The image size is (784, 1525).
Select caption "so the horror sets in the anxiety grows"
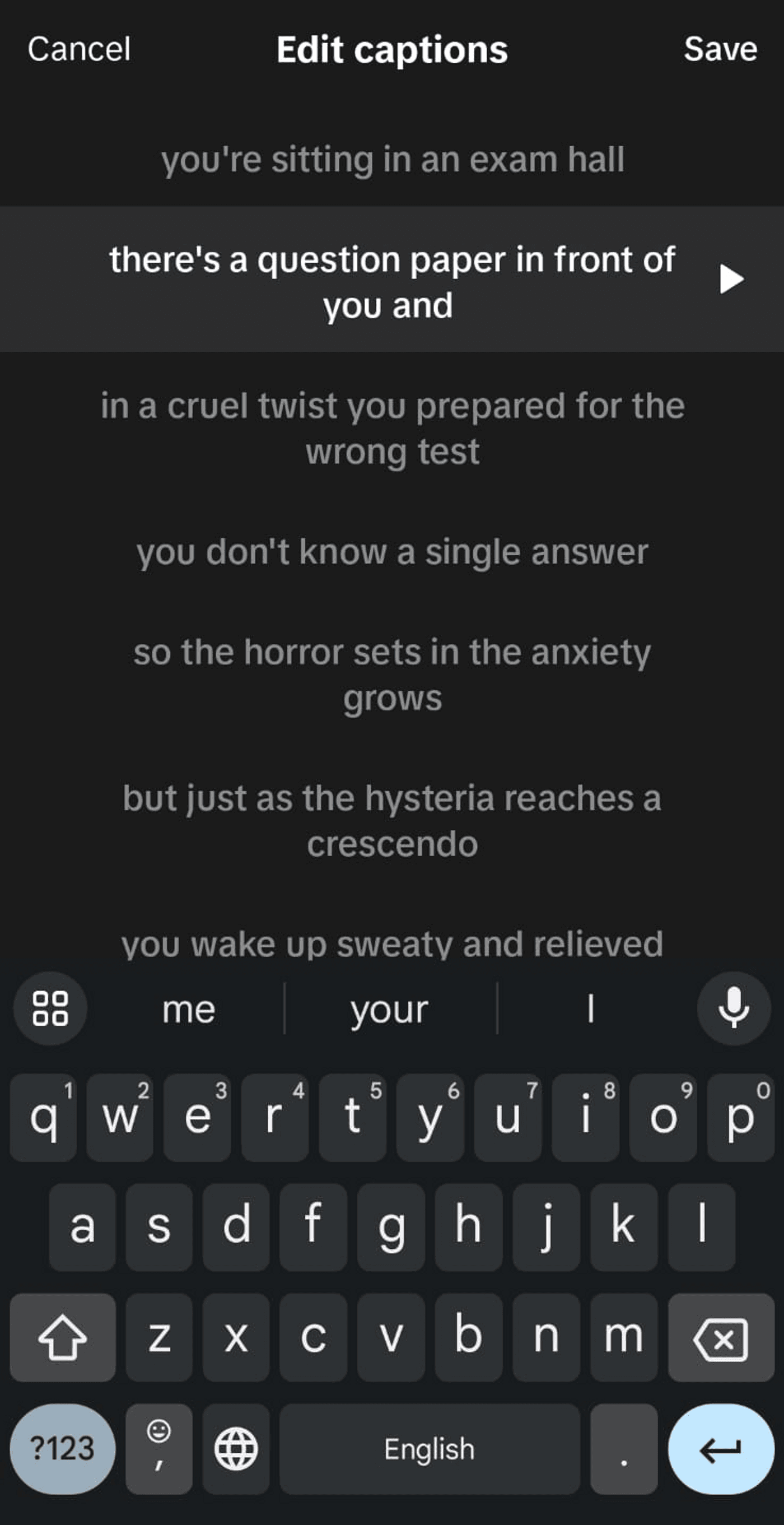[x=391, y=675]
